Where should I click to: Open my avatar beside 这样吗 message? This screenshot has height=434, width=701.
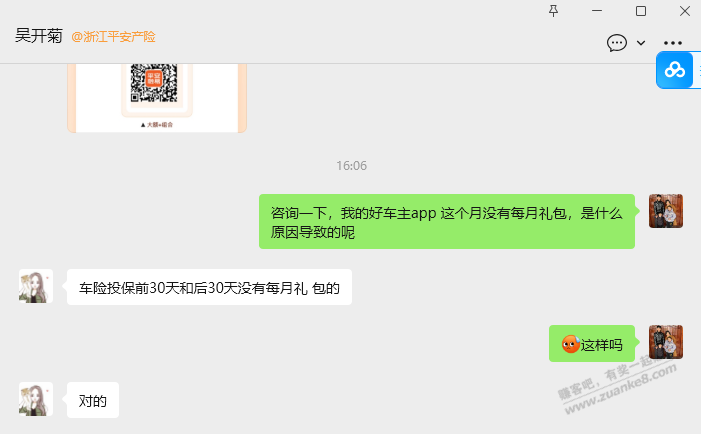click(x=665, y=342)
